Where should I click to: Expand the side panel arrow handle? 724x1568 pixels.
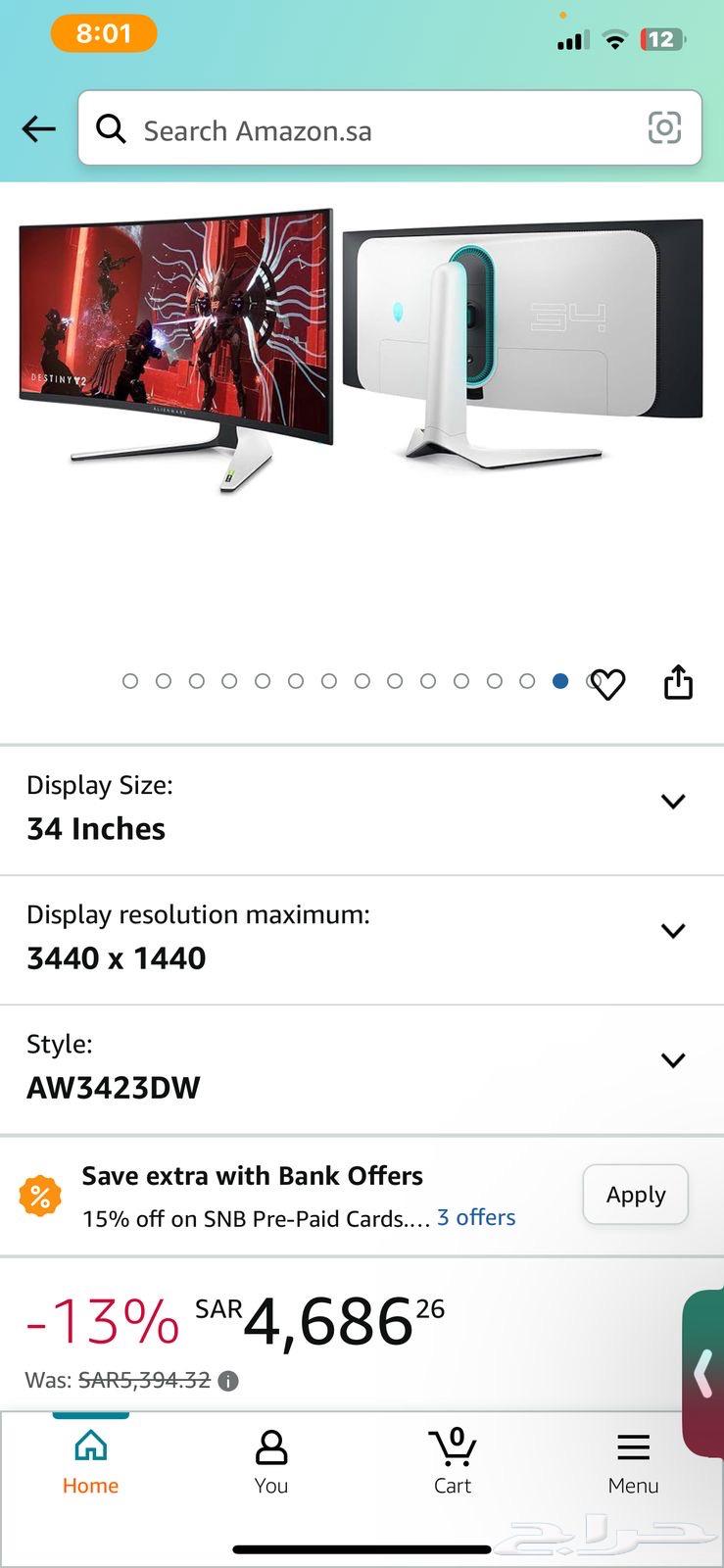point(702,1372)
